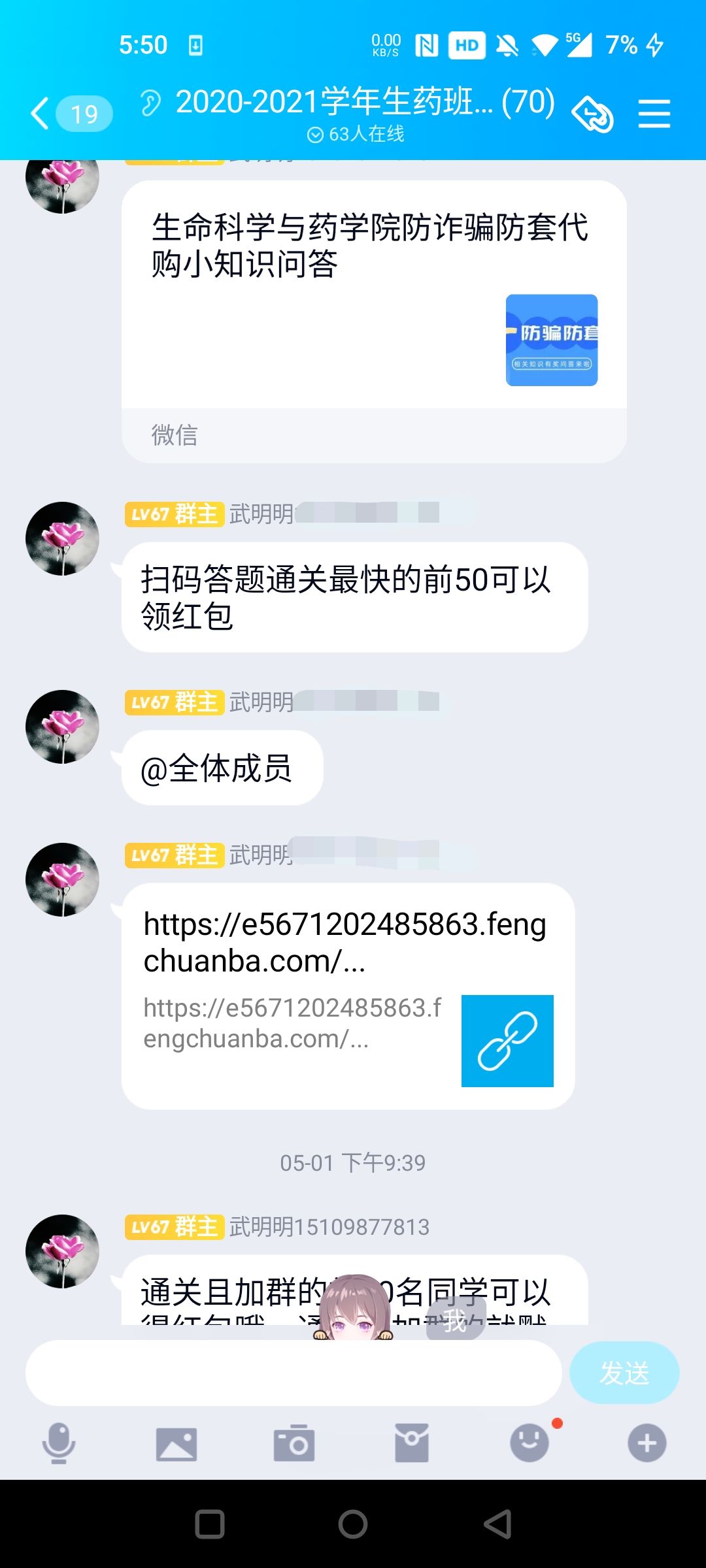Start voice input with the microphone icon
This screenshot has width=706, height=1568.
point(59,1443)
